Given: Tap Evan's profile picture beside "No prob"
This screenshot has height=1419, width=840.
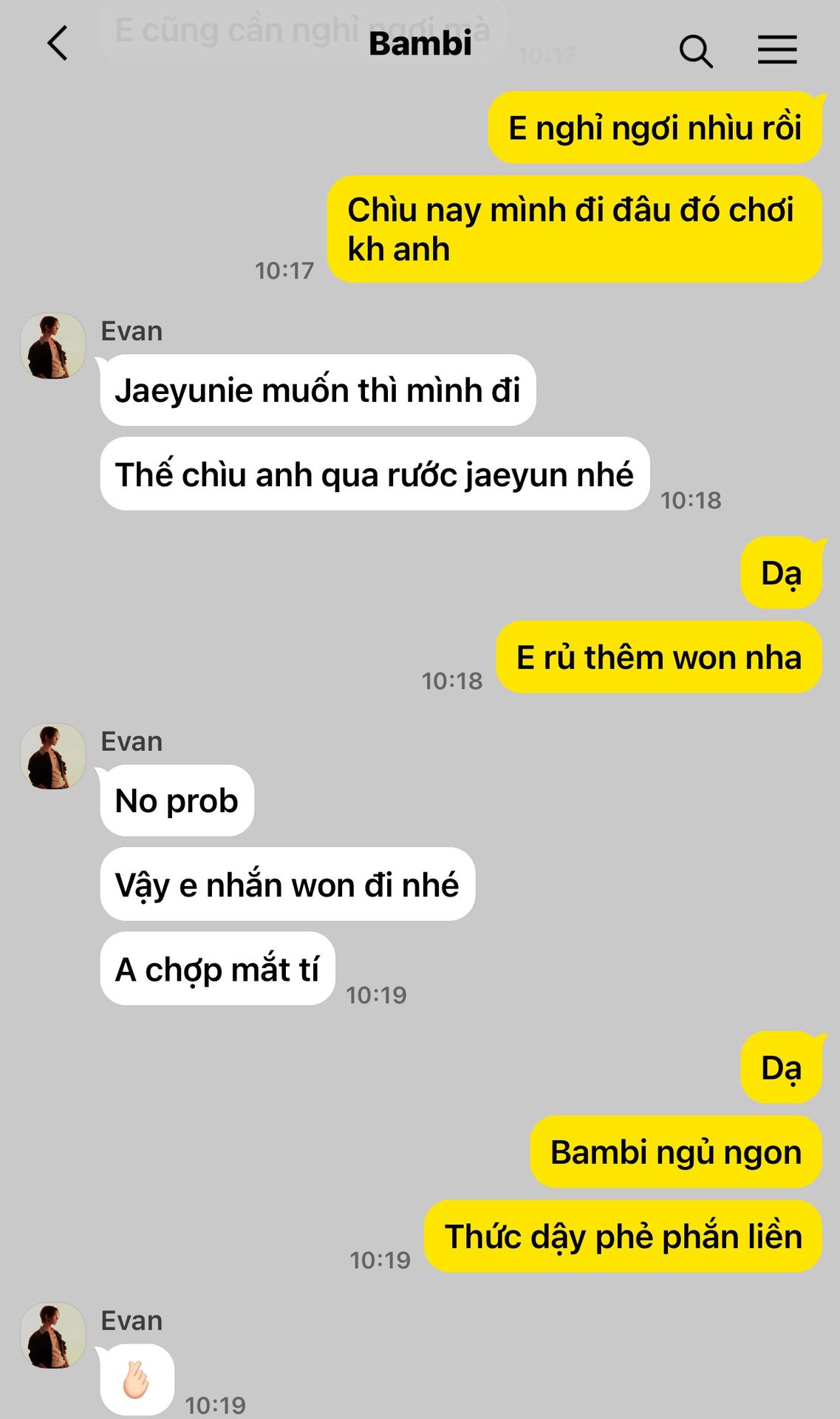Looking at the screenshot, I should tap(53, 756).
